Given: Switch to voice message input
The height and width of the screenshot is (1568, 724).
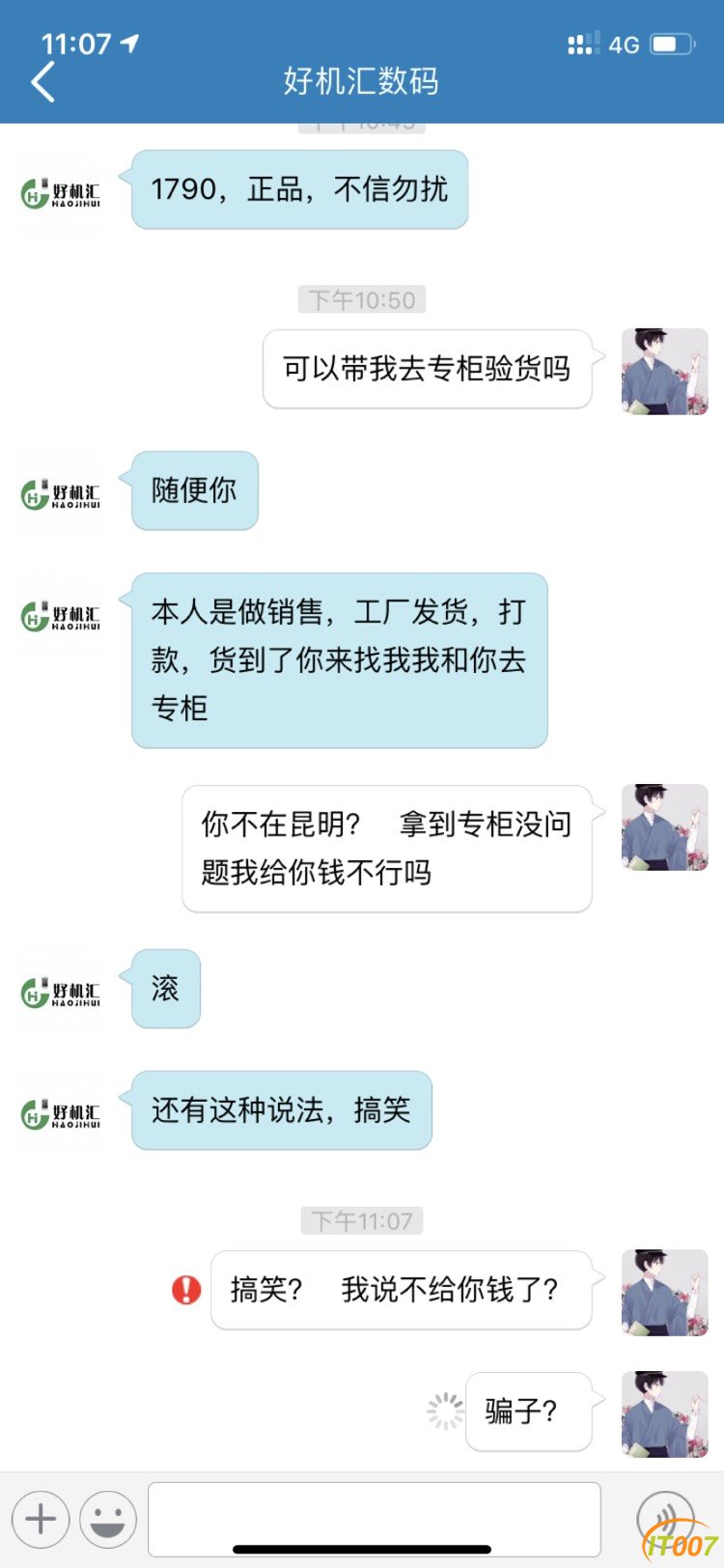Looking at the screenshot, I should pyautogui.click(x=665, y=1520).
